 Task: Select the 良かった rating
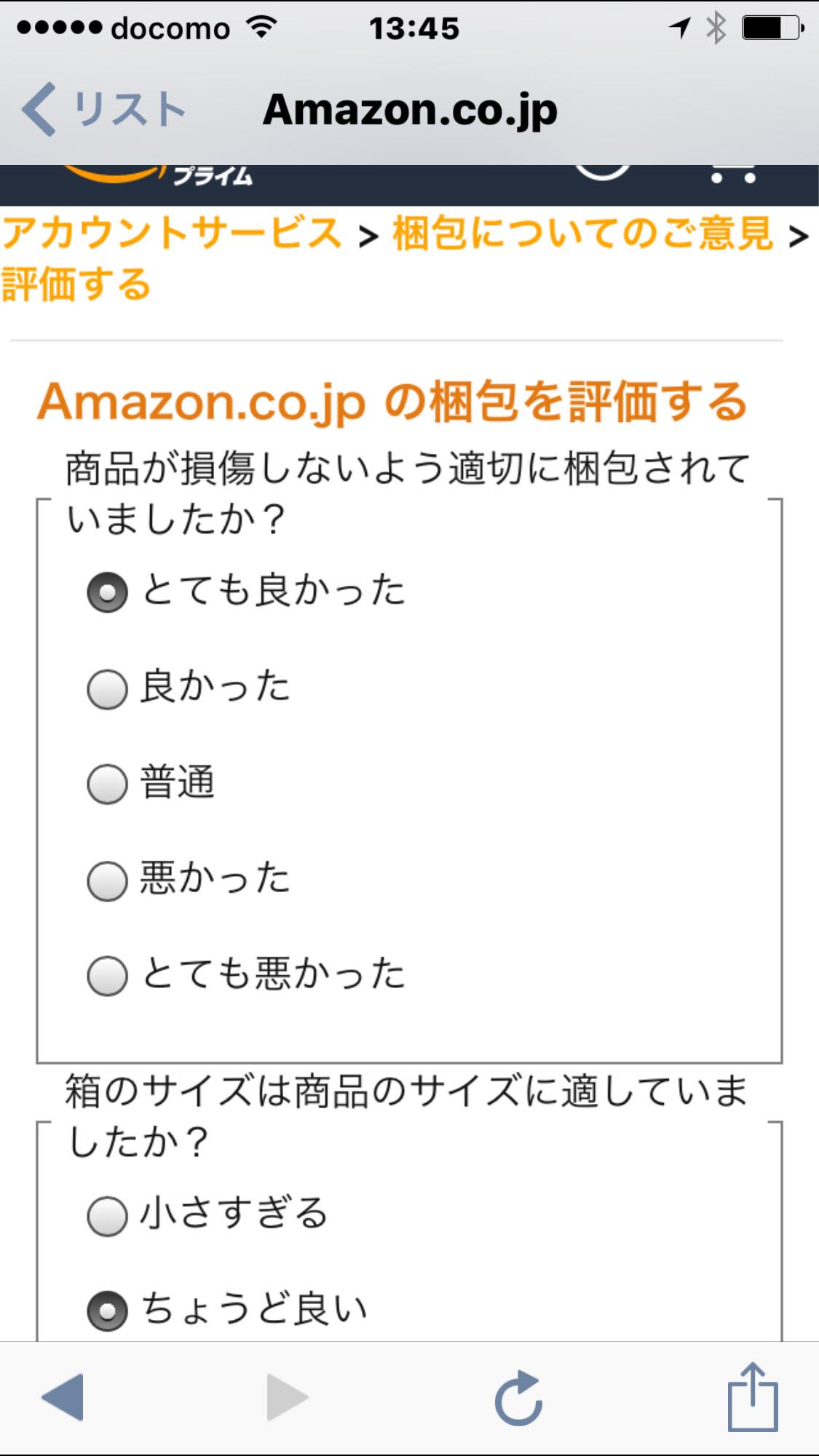point(108,688)
